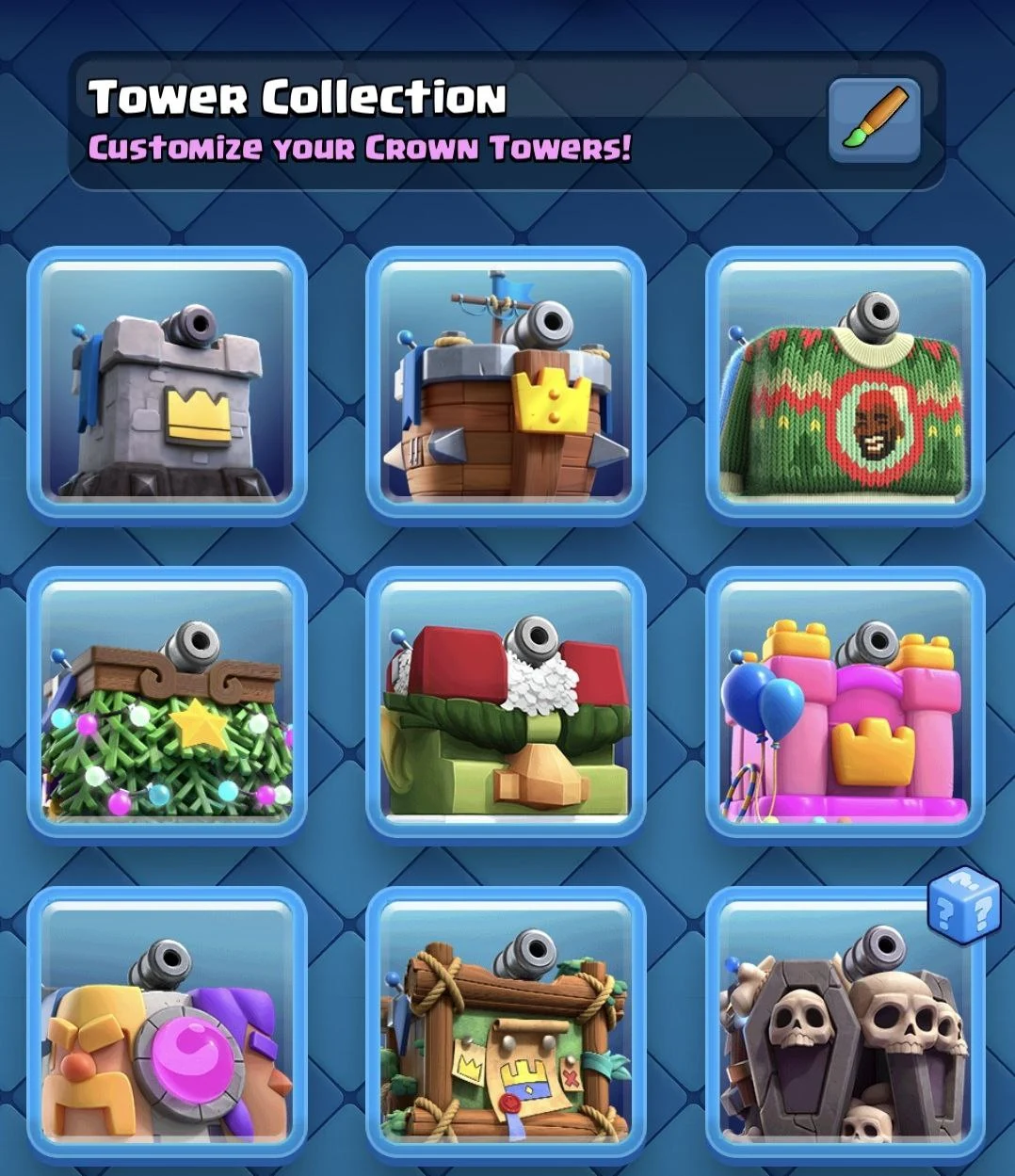1015x1176 pixels.
Task: Open the goblin with Santa hat tower
Action: (x=506, y=702)
